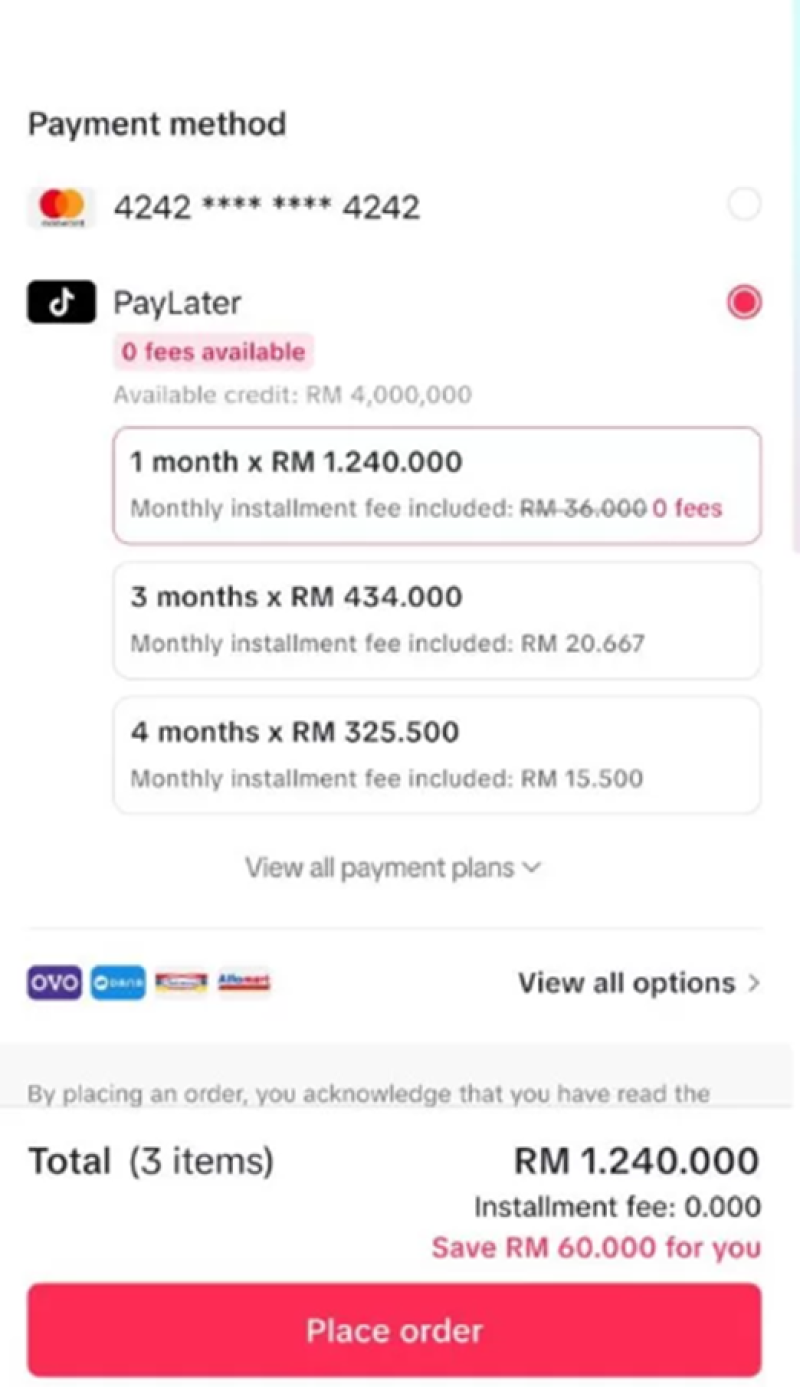Image resolution: width=800 pixels, height=1387 pixels.
Task: Tap the Place order button
Action: [x=394, y=1330]
